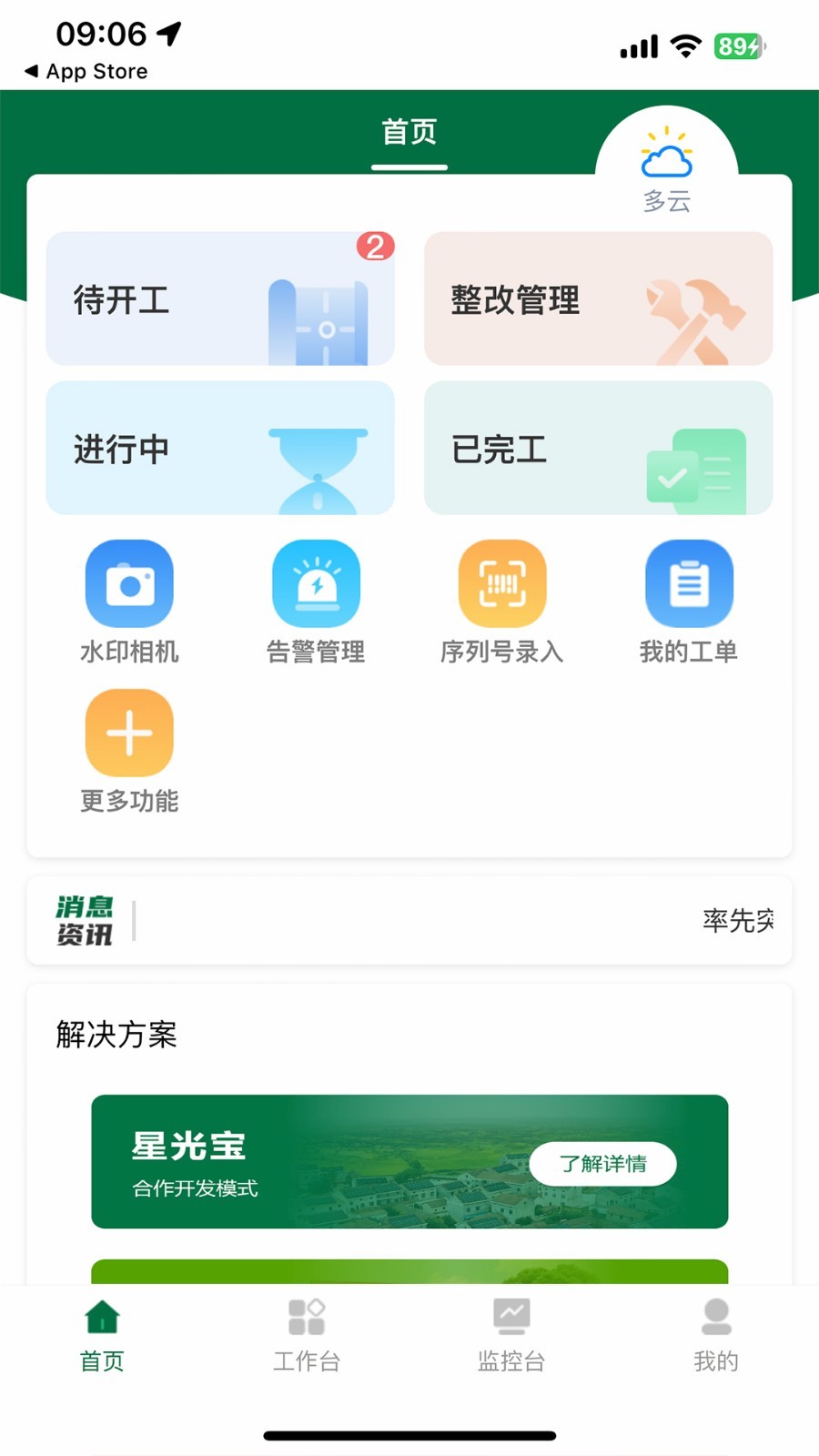Tap the scrolling 率先 news headline
Image resolution: width=819 pixels, height=1456 pixels.
click(x=737, y=920)
